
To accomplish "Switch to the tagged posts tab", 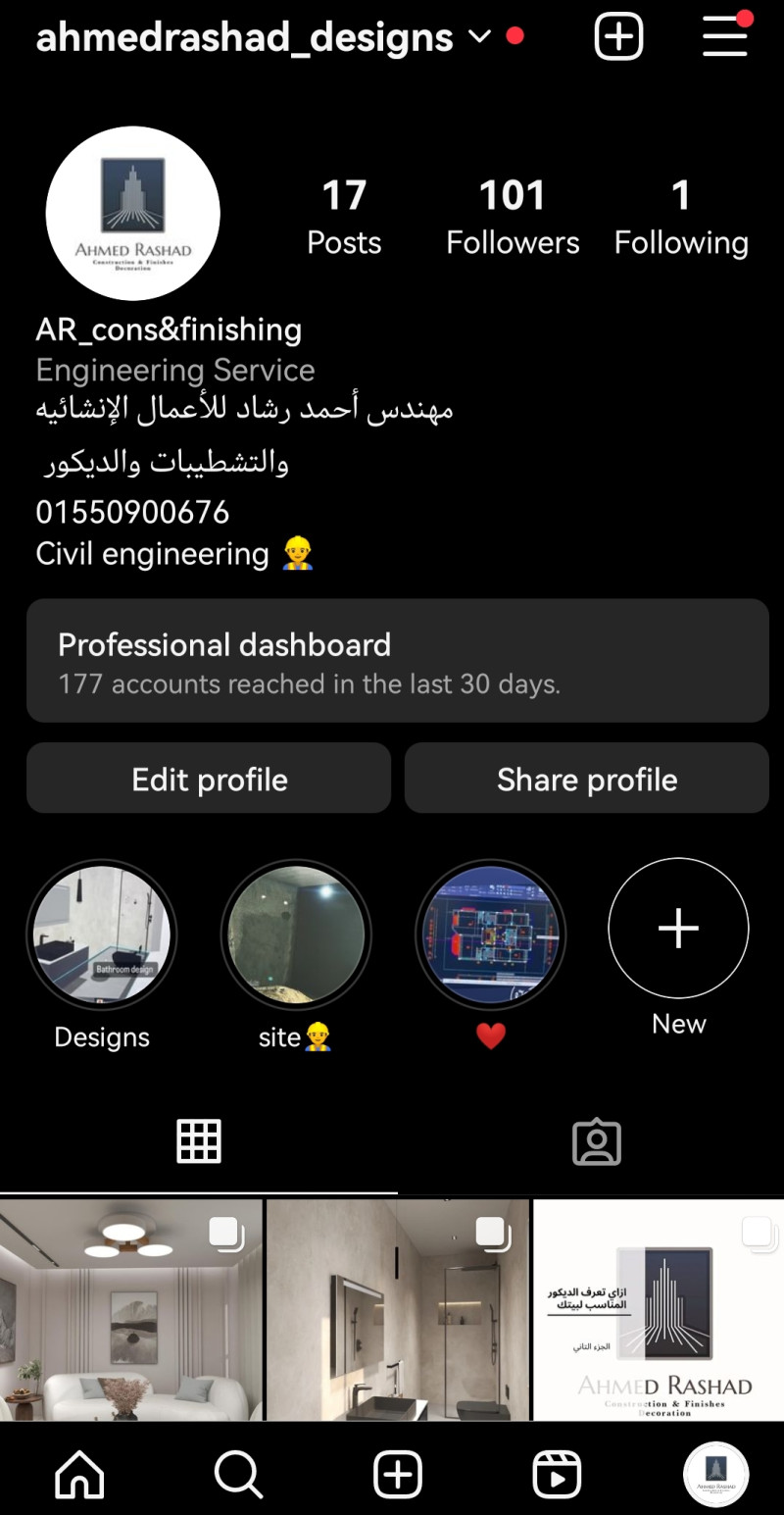I will (596, 1142).
